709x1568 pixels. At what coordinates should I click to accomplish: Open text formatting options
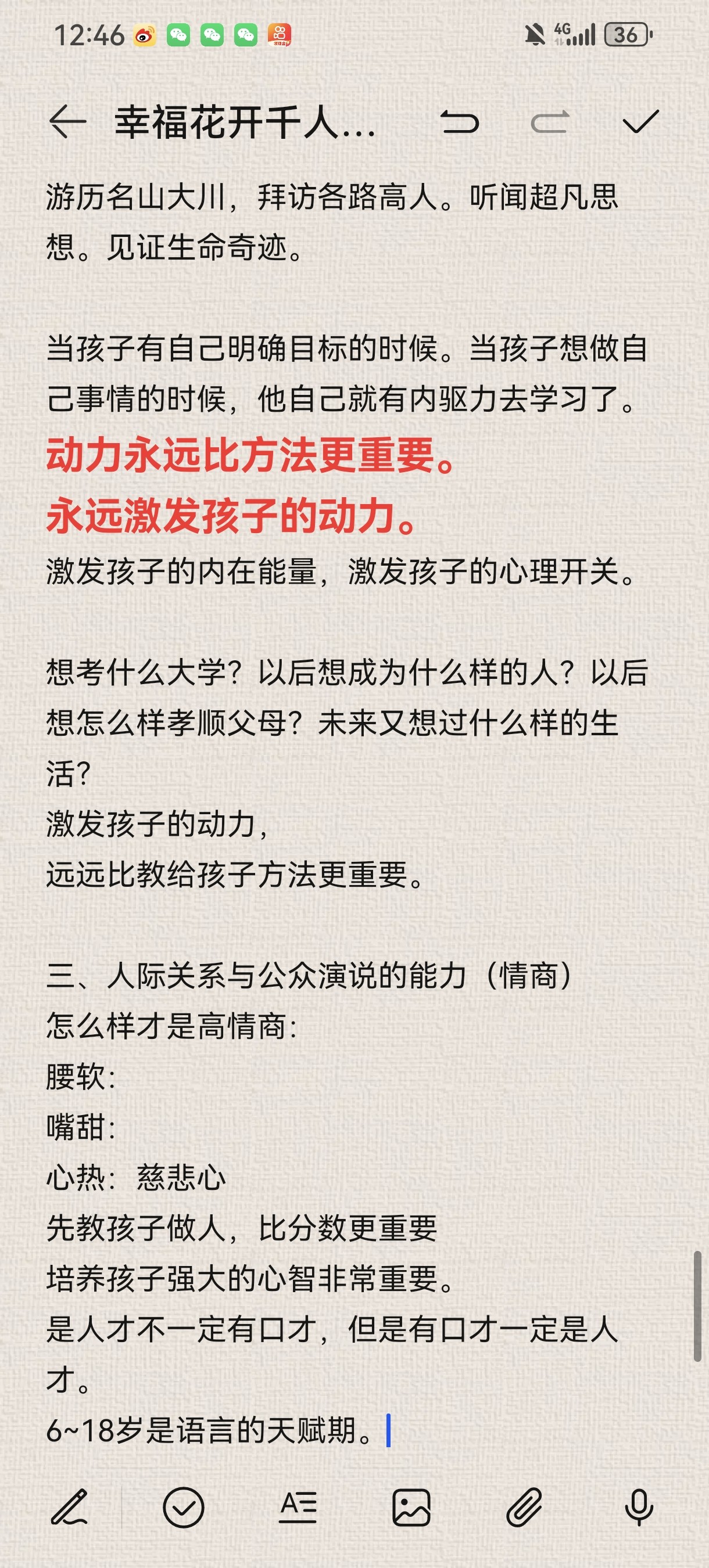(x=298, y=1507)
